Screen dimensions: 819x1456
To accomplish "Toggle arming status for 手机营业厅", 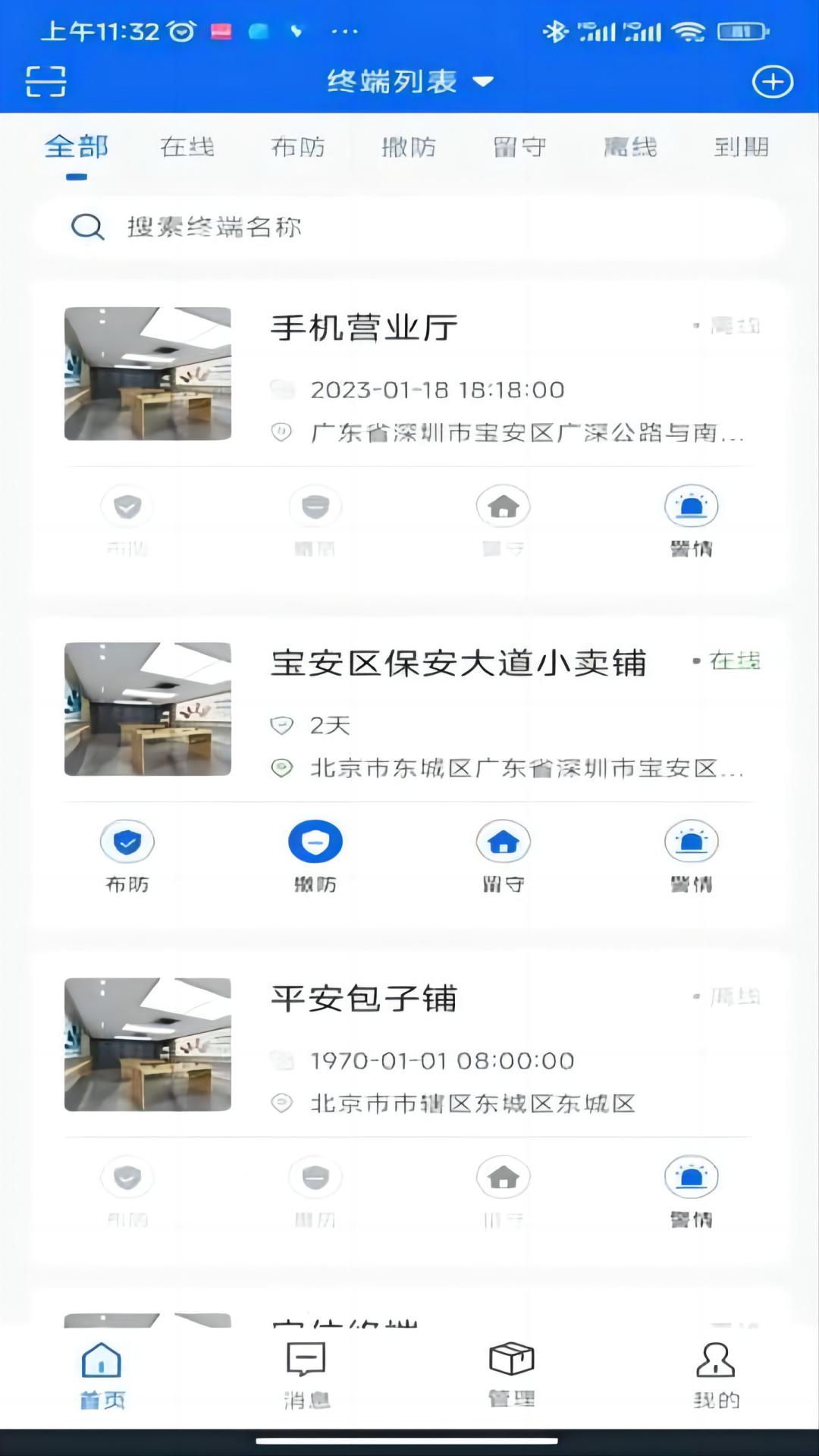I will [x=127, y=507].
